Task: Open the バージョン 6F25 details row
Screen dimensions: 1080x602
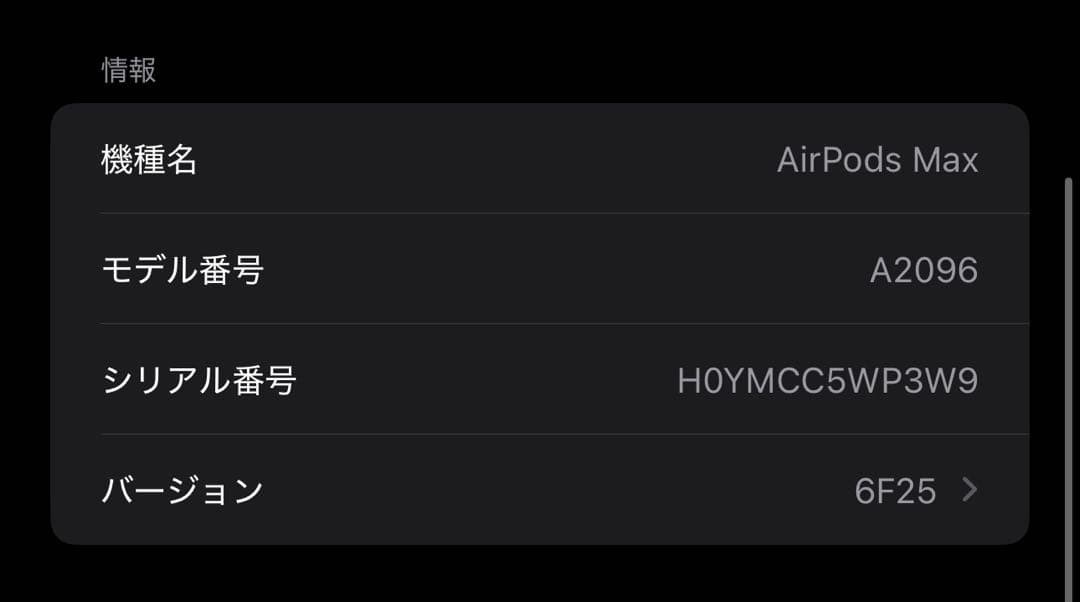Action: 540,491
